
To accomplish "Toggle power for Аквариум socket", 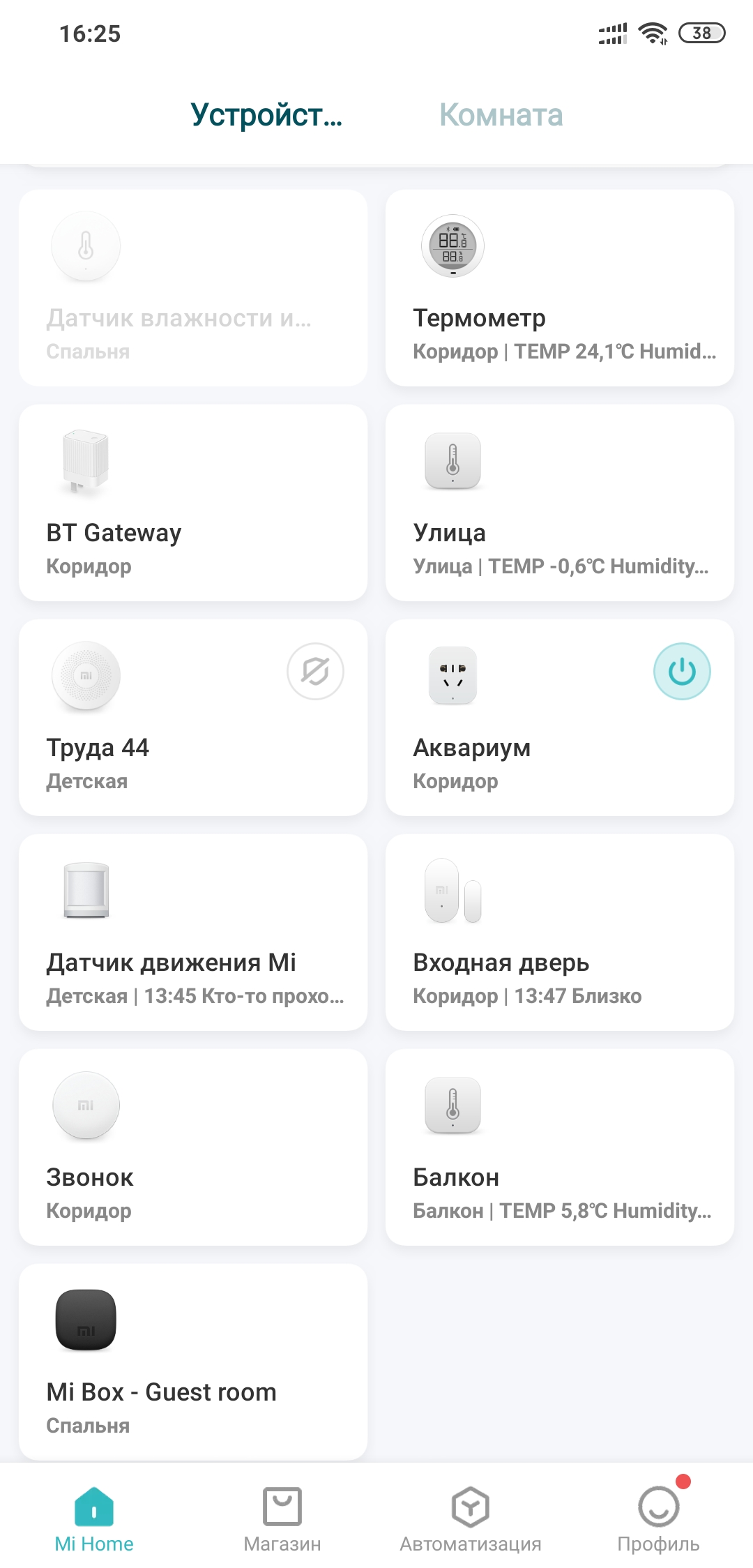I will coord(681,672).
